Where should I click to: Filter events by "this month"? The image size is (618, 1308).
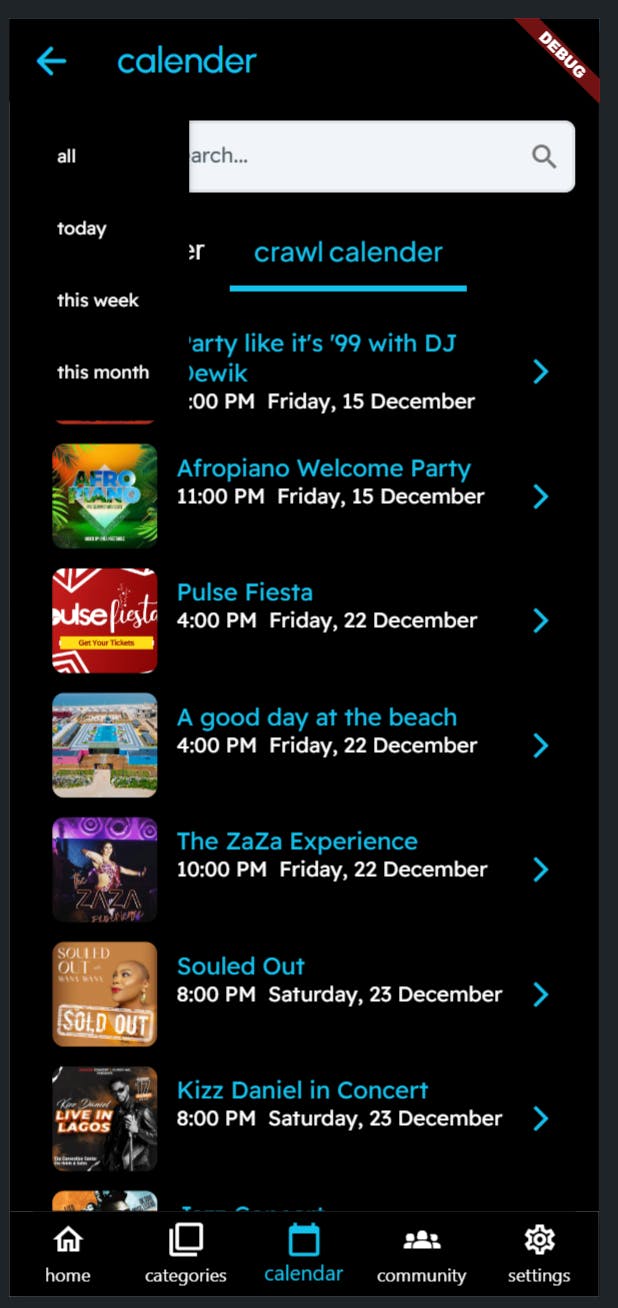pos(103,372)
